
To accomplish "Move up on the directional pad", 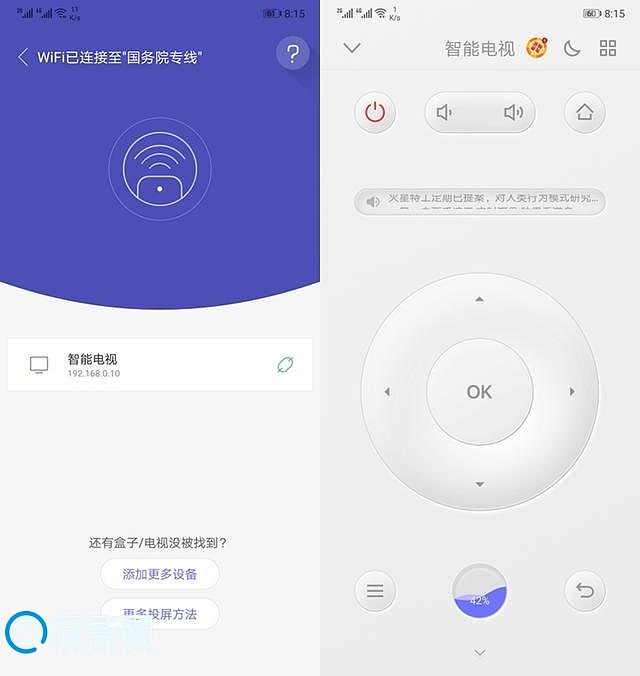I will point(479,299).
